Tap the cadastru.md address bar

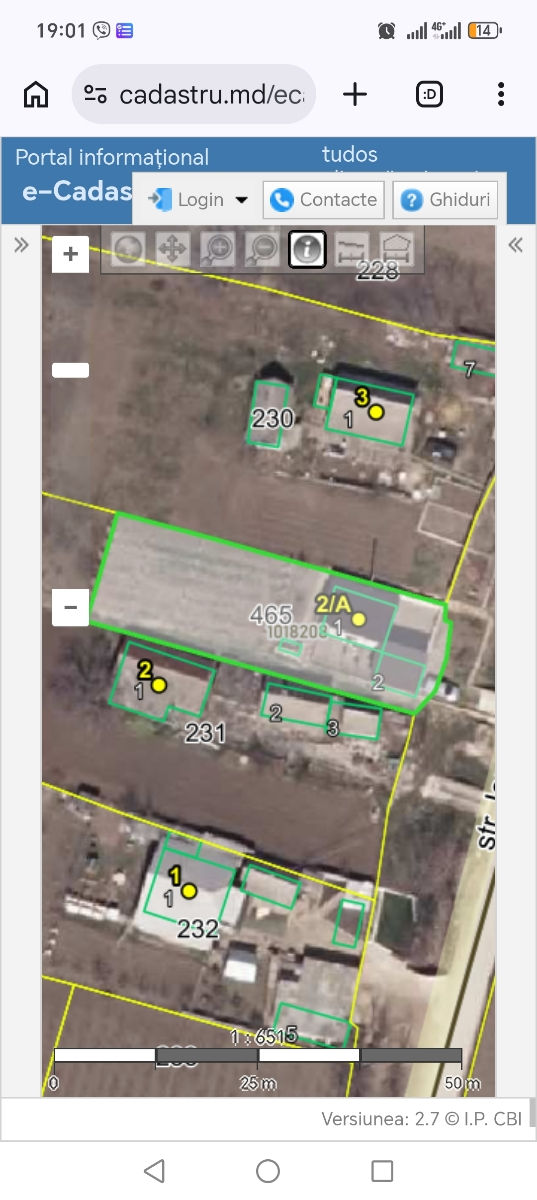[194, 95]
